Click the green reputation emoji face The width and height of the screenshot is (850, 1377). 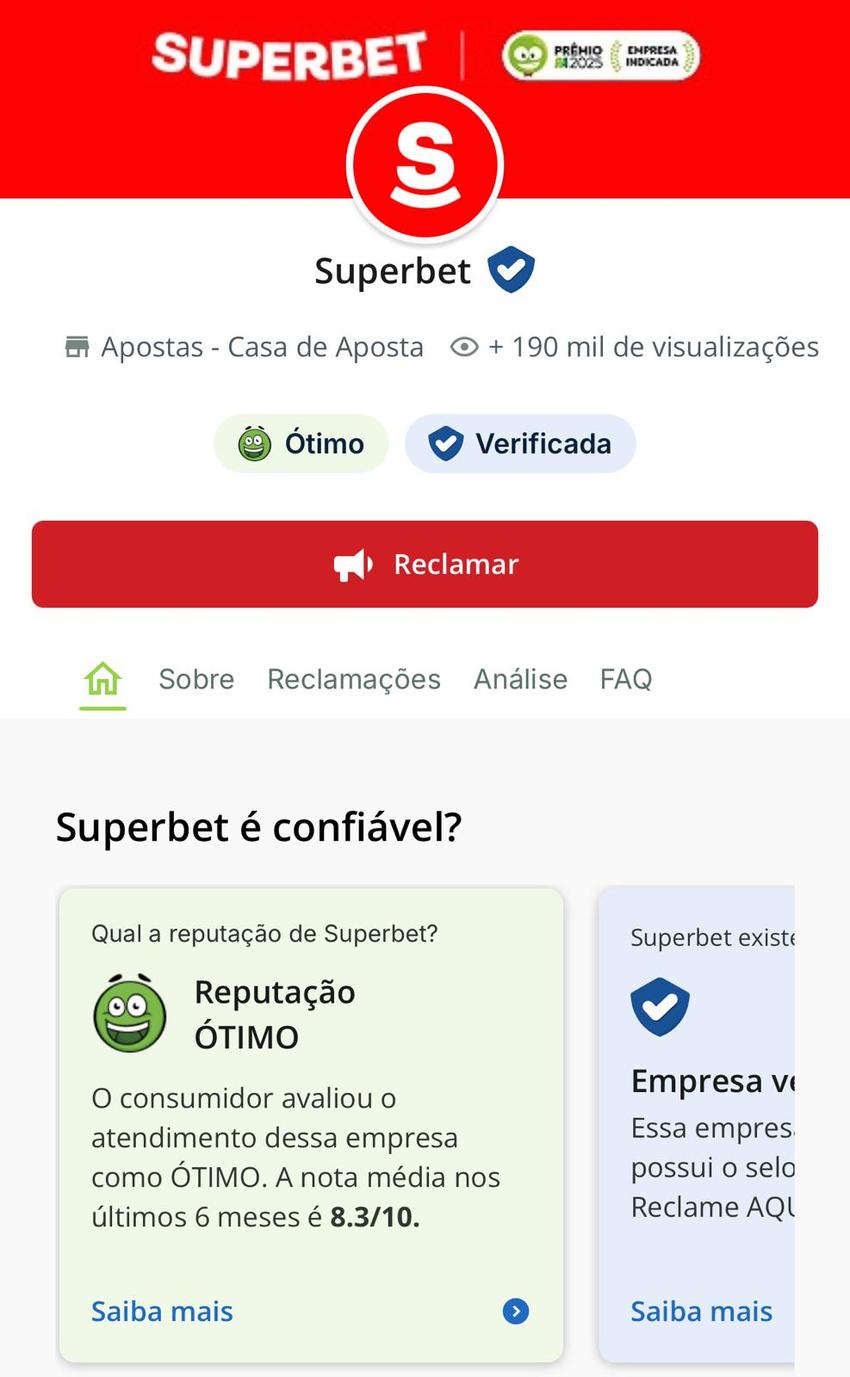(x=129, y=1014)
